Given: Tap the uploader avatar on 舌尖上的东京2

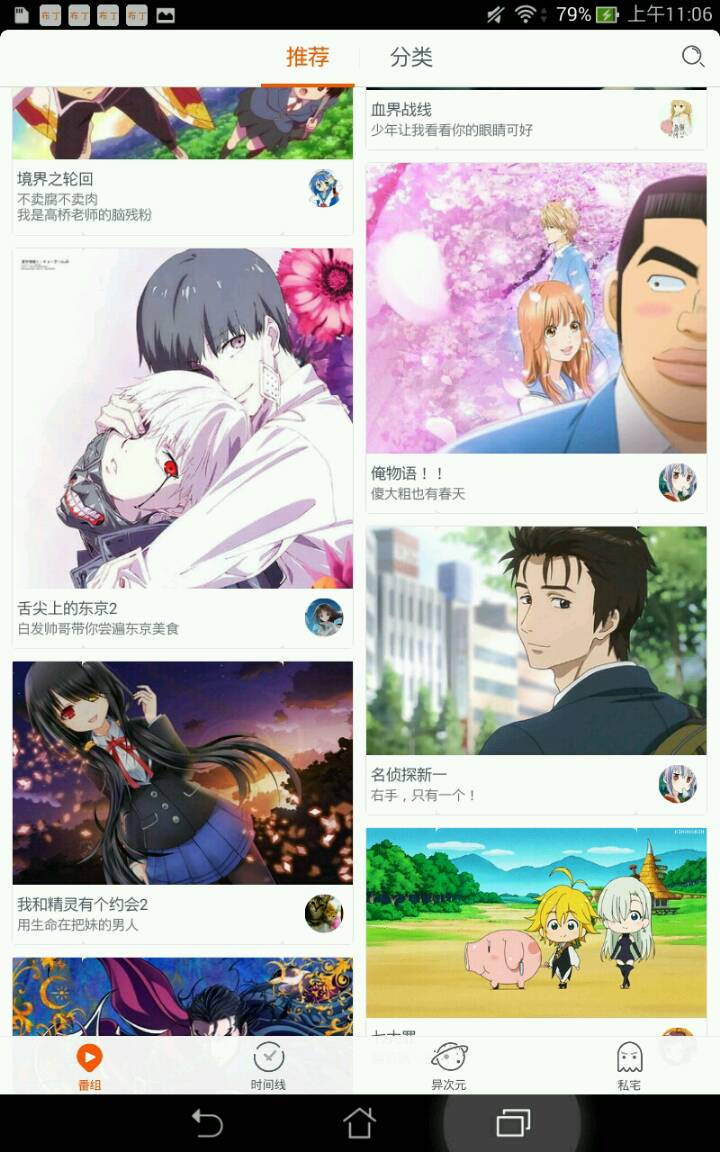Looking at the screenshot, I should 324,617.
